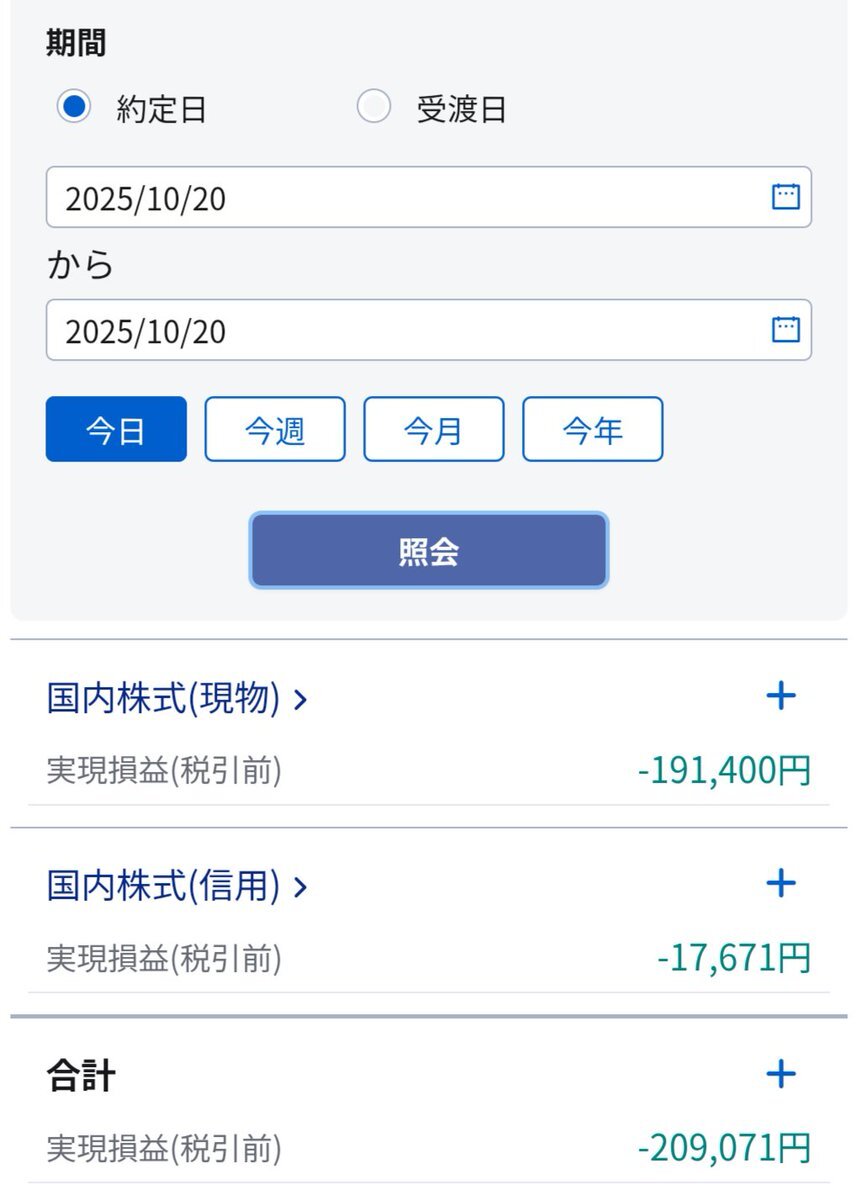Click the plus icon beside 国内株式(現物)
Image resolution: width=860 pixels, height=1200 pixels.
[x=781, y=697]
